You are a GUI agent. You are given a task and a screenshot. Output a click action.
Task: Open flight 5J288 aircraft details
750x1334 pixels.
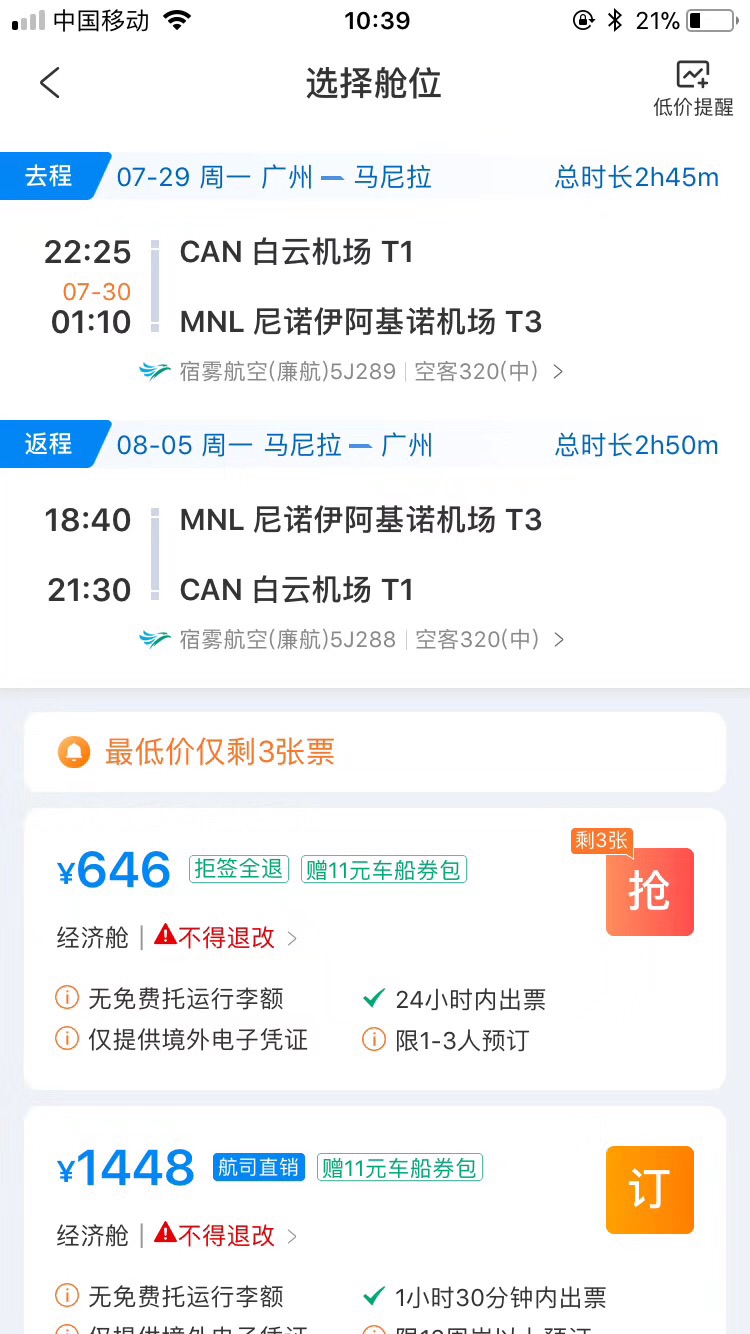click(x=352, y=639)
